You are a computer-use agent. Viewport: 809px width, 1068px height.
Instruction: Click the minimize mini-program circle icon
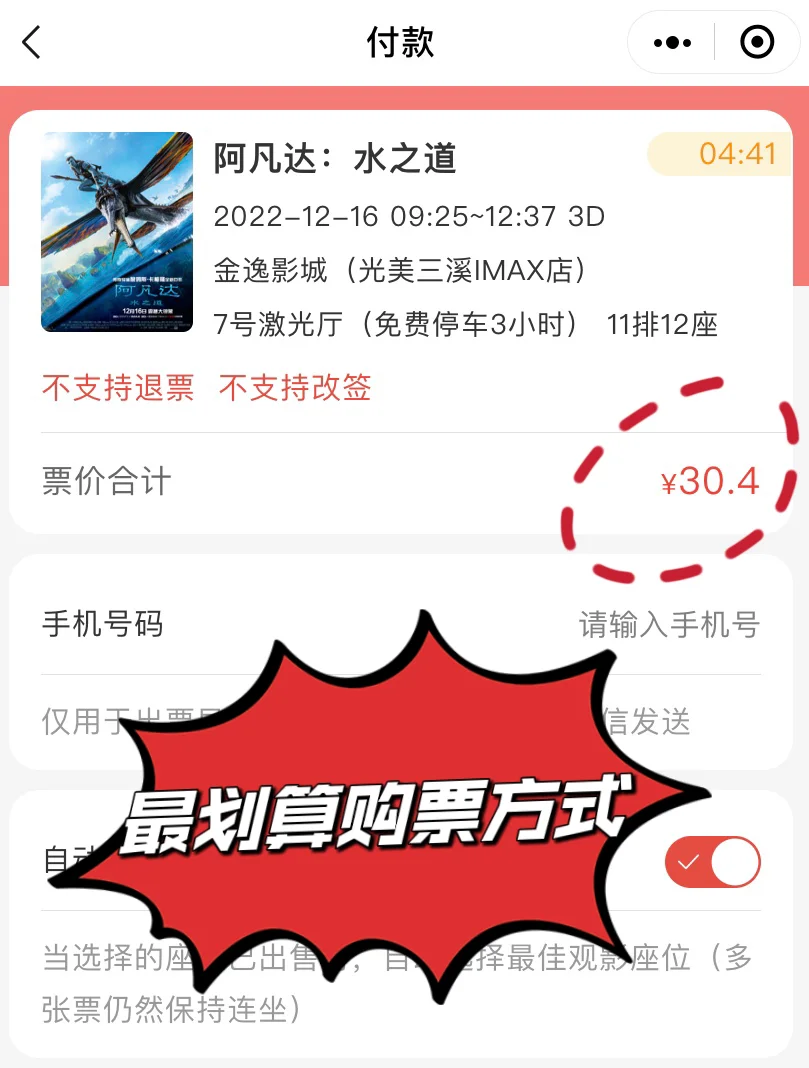[757, 42]
